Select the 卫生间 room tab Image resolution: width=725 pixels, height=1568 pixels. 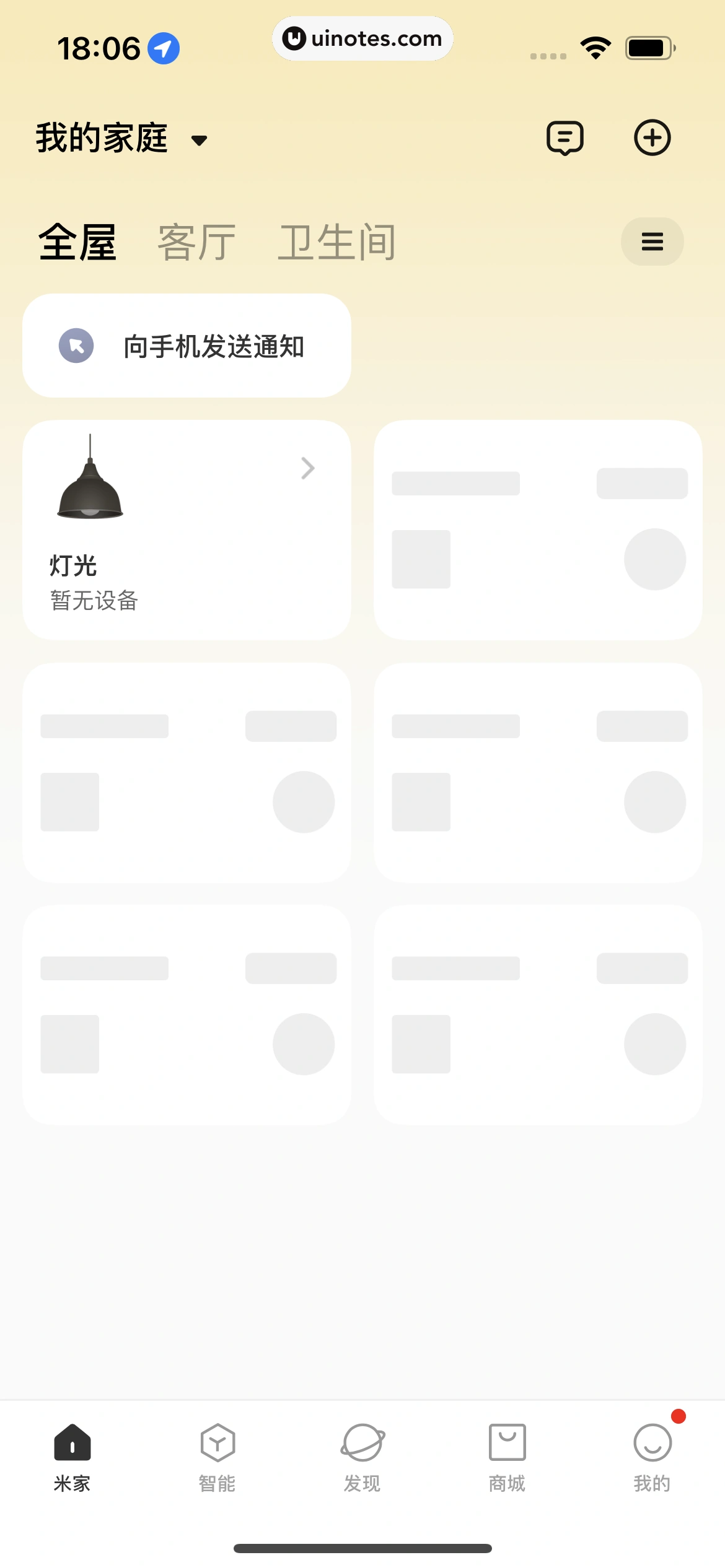click(x=336, y=242)
